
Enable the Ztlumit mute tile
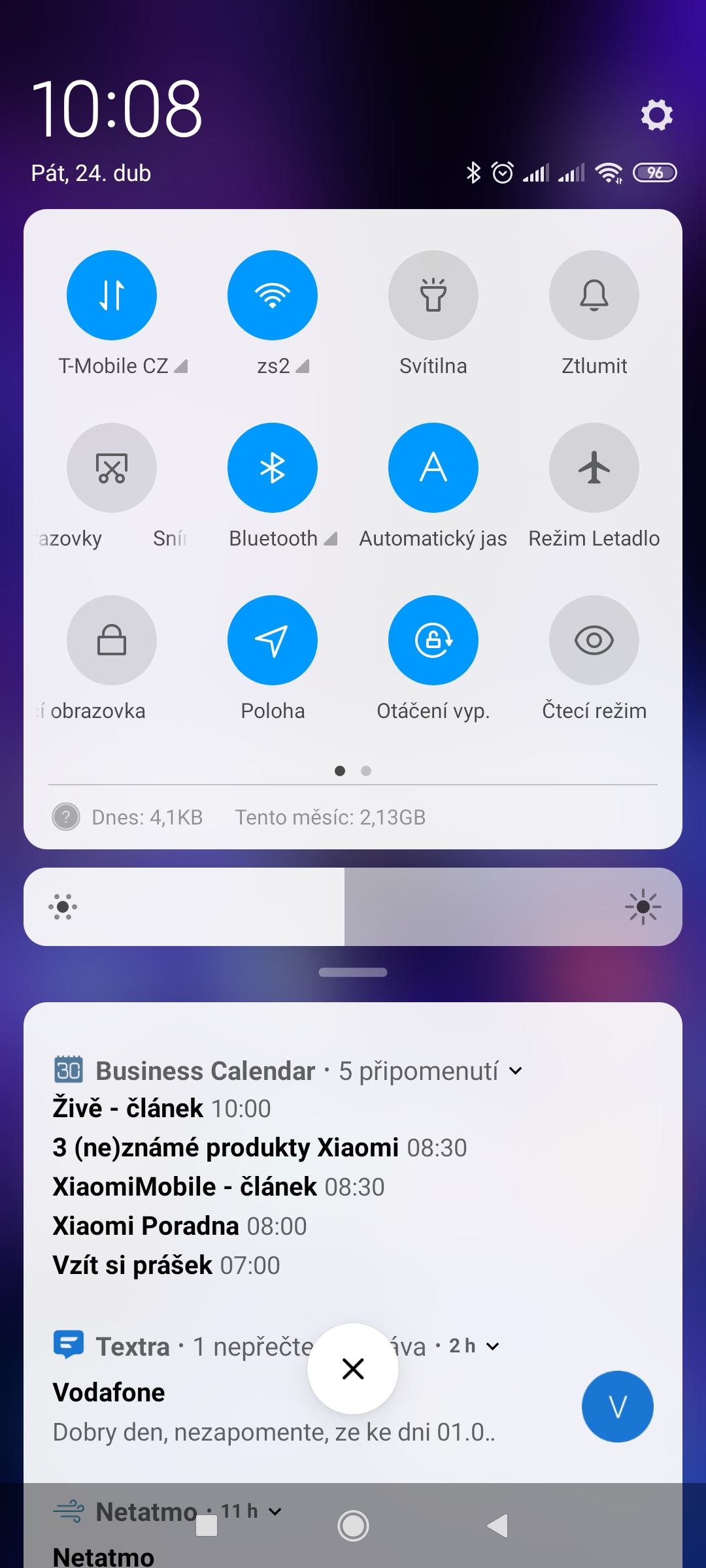click(x=594, y=295)
